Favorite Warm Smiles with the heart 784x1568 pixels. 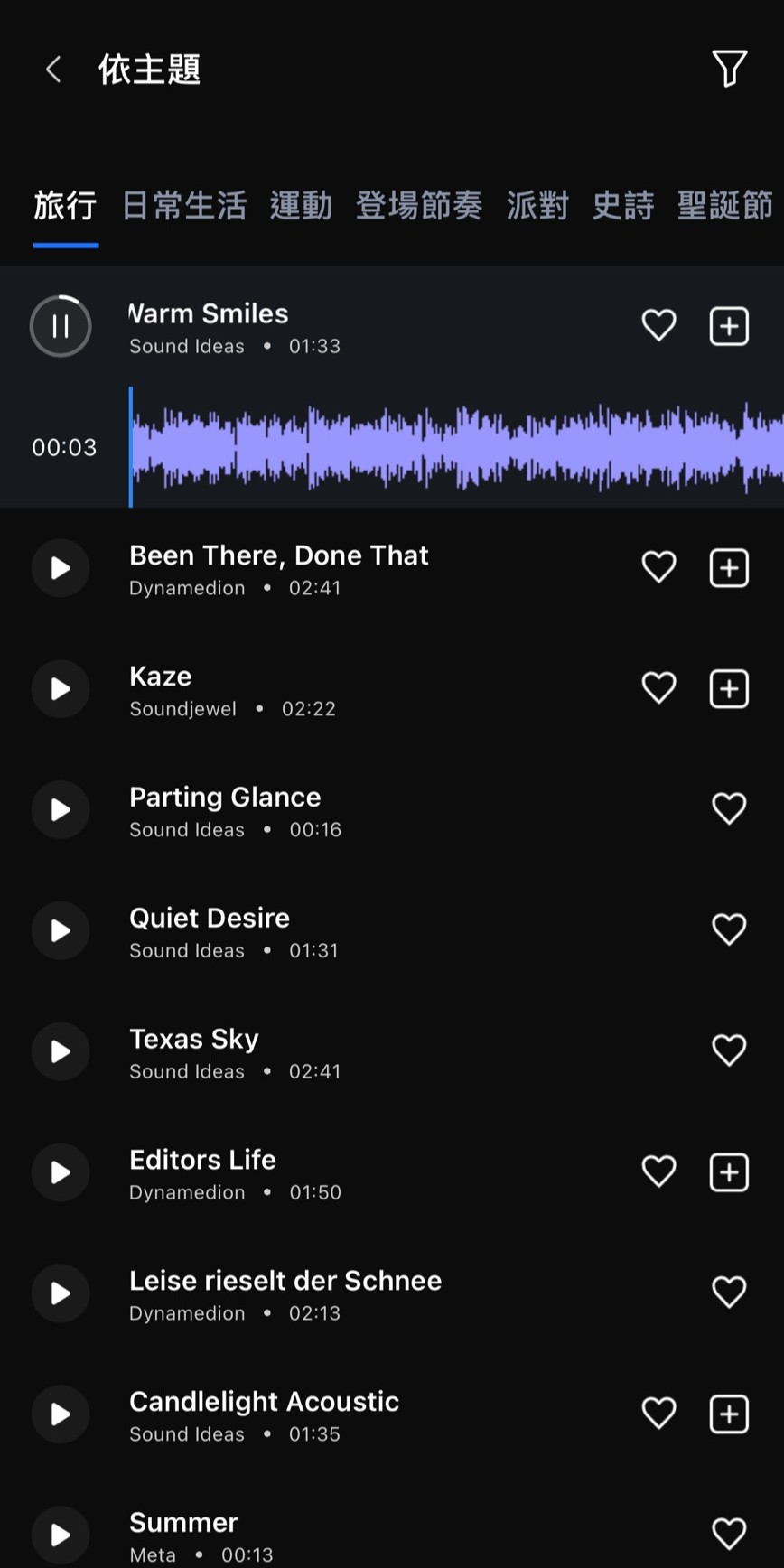tap(658, 325)
